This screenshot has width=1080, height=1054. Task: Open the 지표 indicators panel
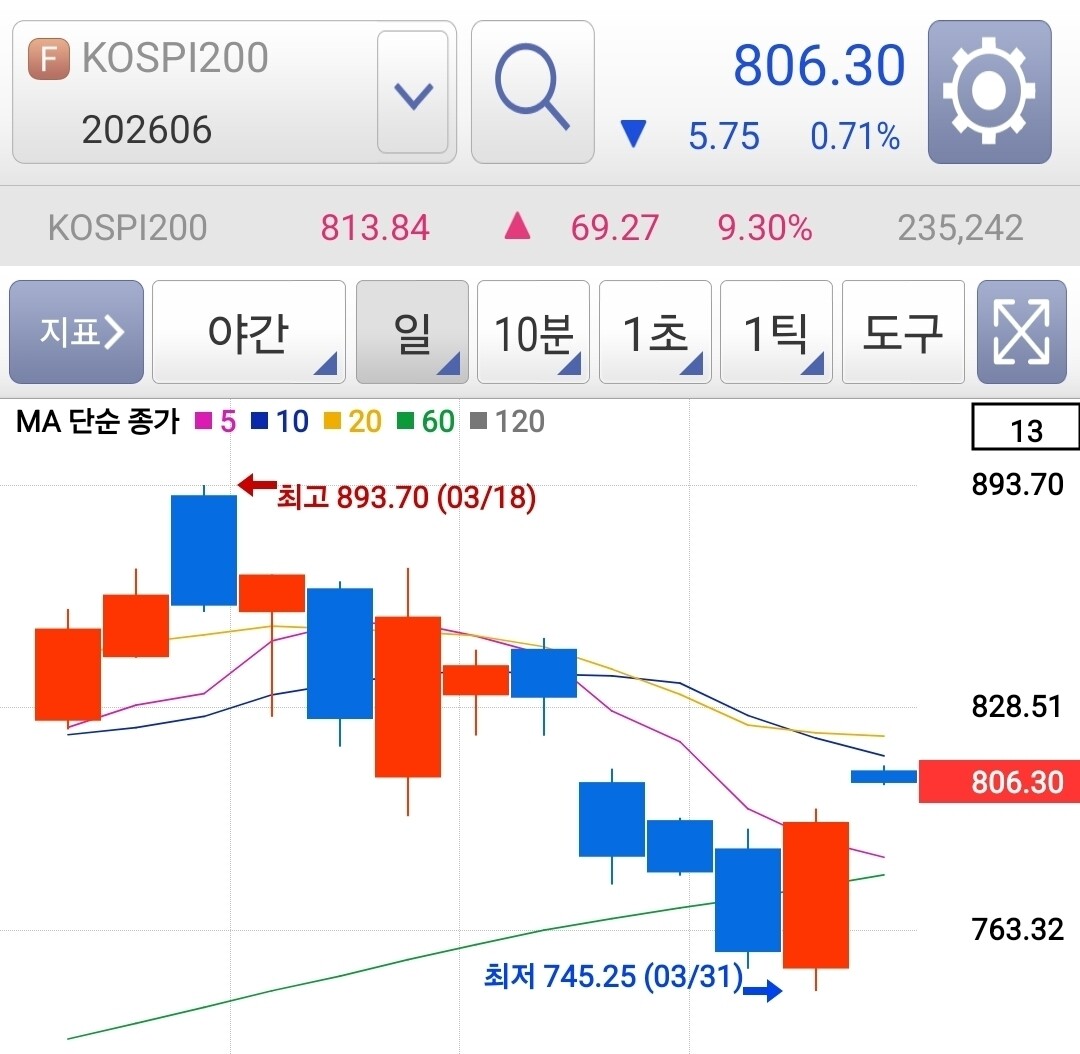pos(76,332)
